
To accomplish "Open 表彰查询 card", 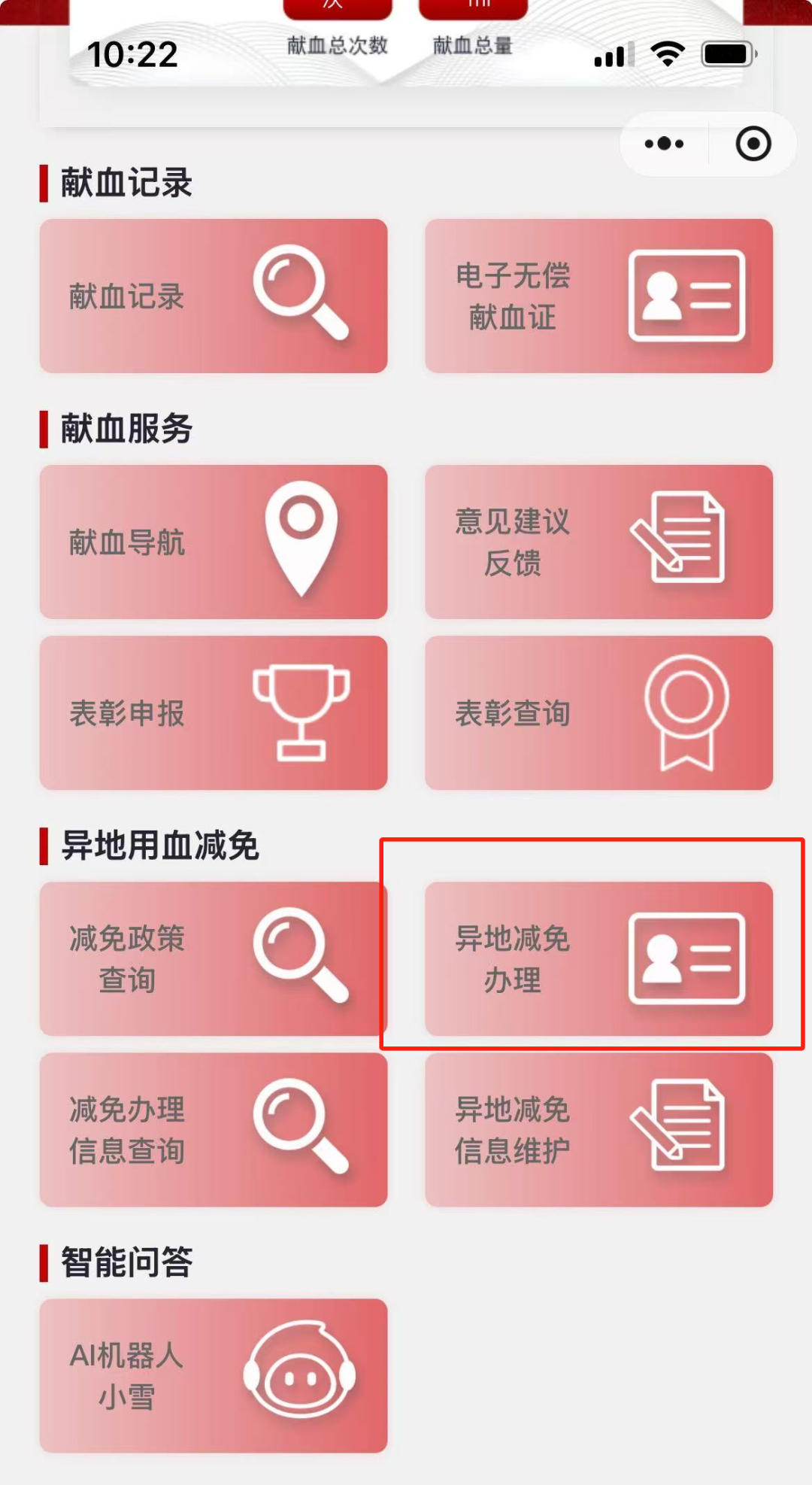I will [x=598, y=712].
